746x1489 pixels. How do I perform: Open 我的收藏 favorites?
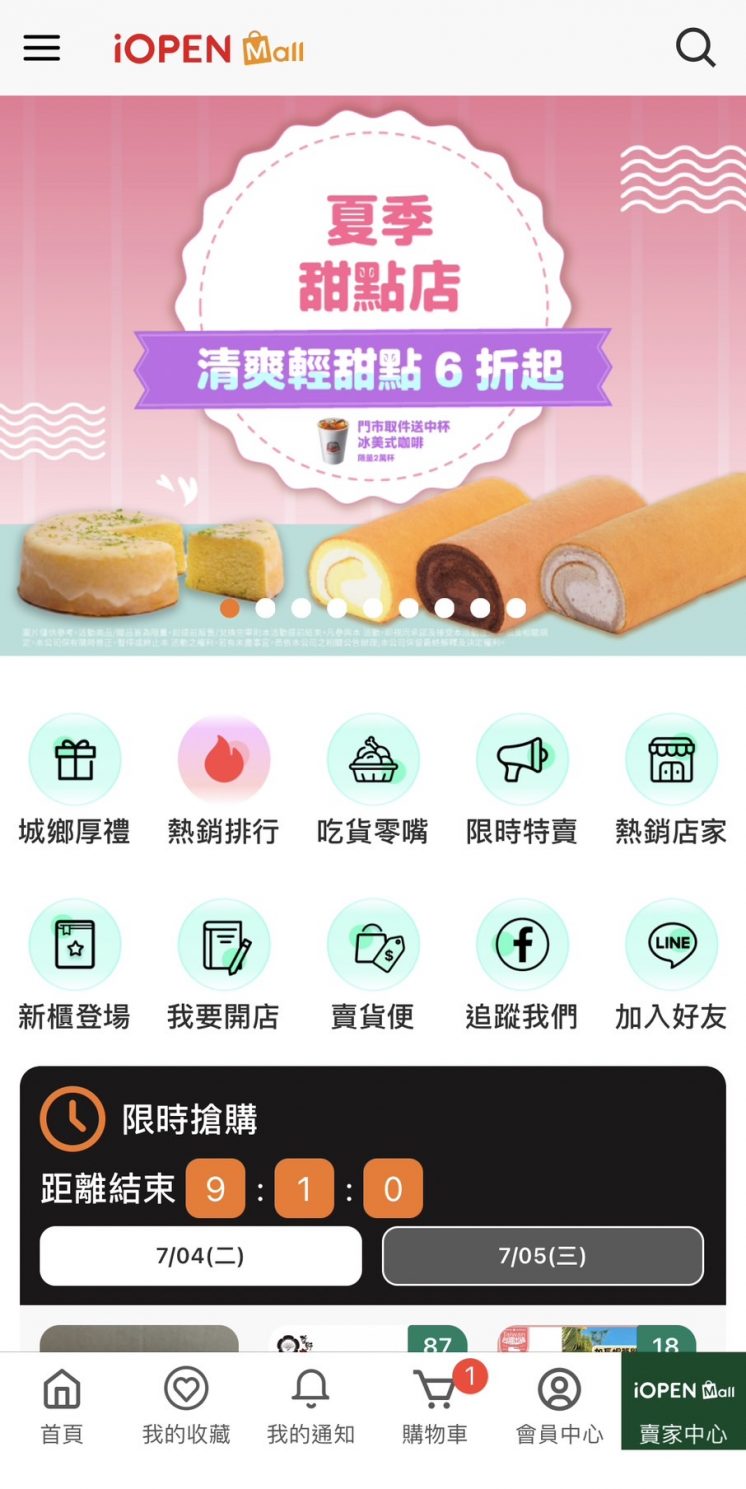tap(186, 1400)
